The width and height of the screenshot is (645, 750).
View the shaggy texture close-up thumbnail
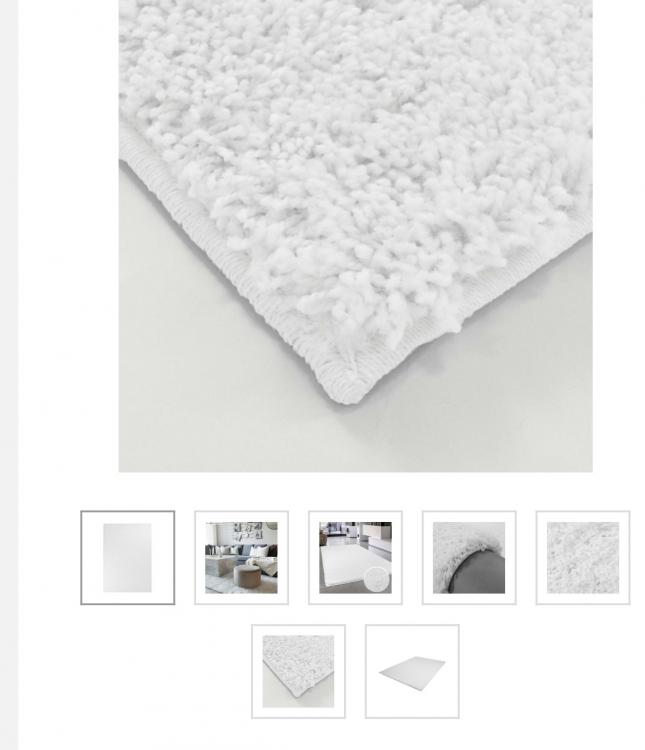click(582, 558)
